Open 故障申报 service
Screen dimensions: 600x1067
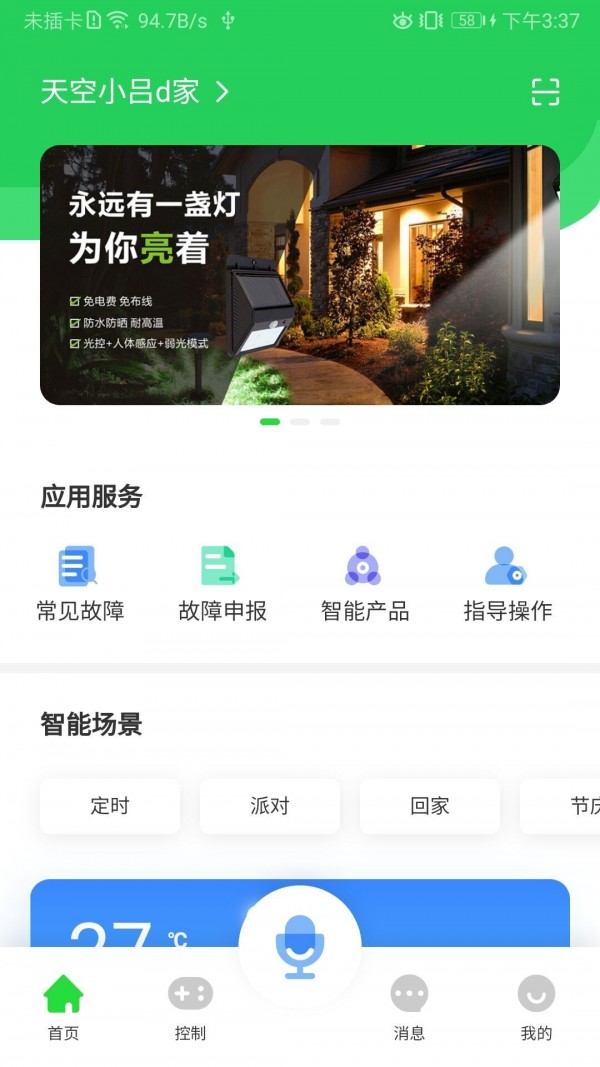pos(222,583)
